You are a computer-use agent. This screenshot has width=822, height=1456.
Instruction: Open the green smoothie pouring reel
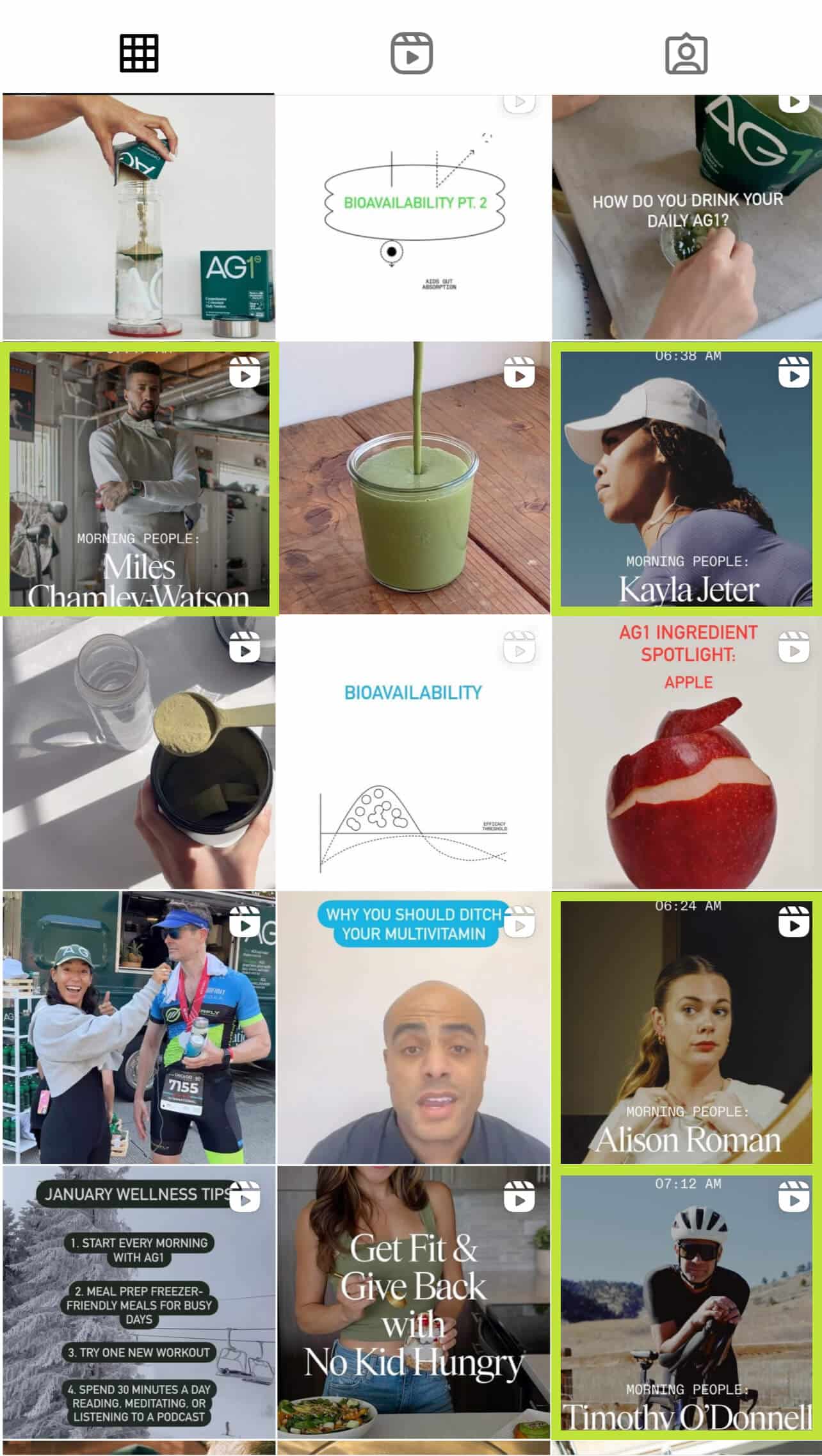tap(414, 479)
